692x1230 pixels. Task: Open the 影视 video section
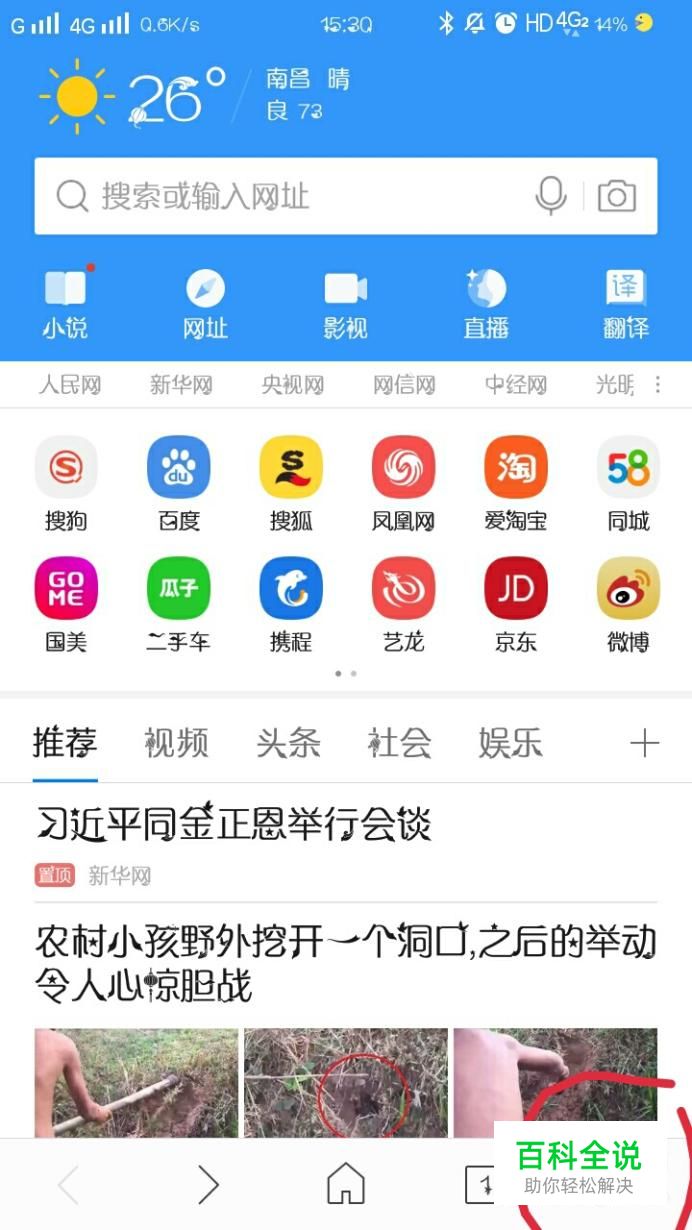pos(345,304)
